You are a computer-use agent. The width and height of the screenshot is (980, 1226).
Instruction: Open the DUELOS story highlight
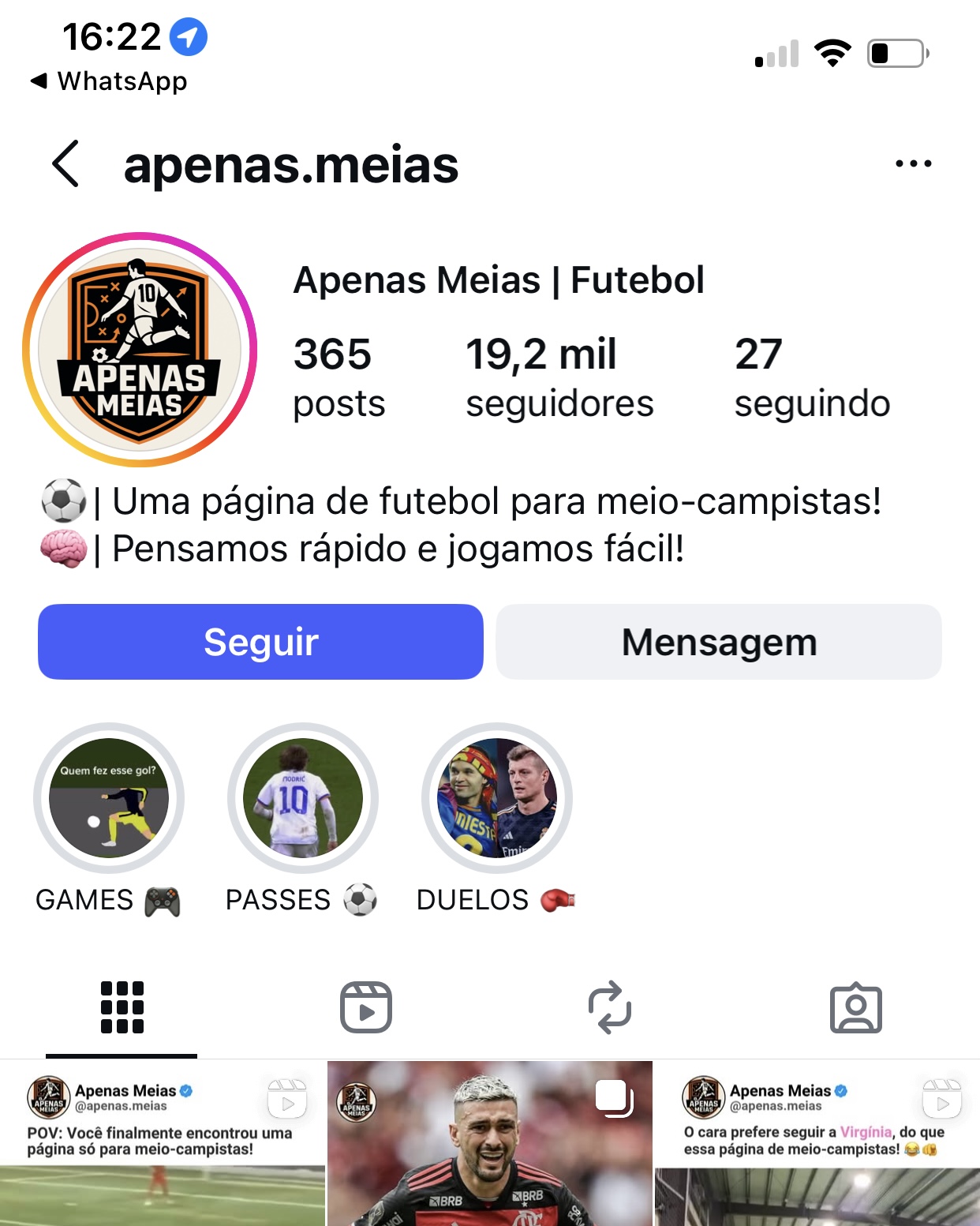click(496, 799)
